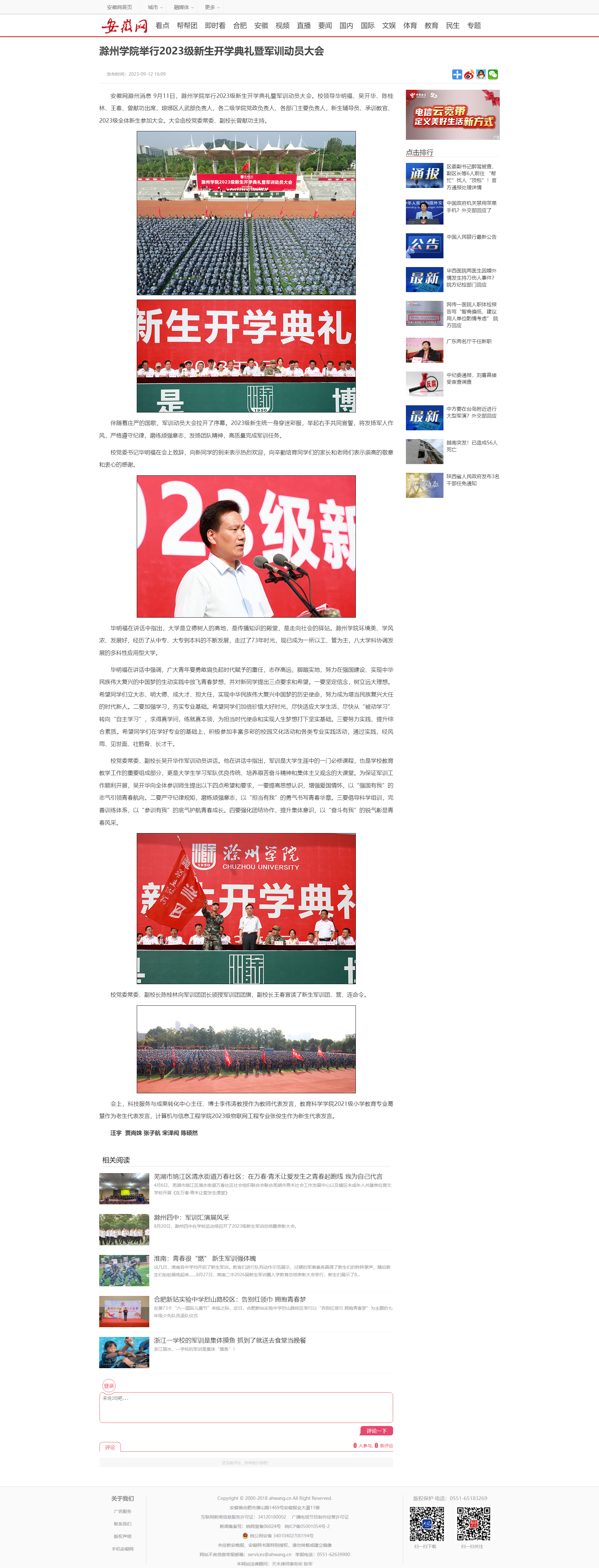599x1568 pixels.
Task: Submit comment with 评论一下 button
Action: pos(376,1430)
